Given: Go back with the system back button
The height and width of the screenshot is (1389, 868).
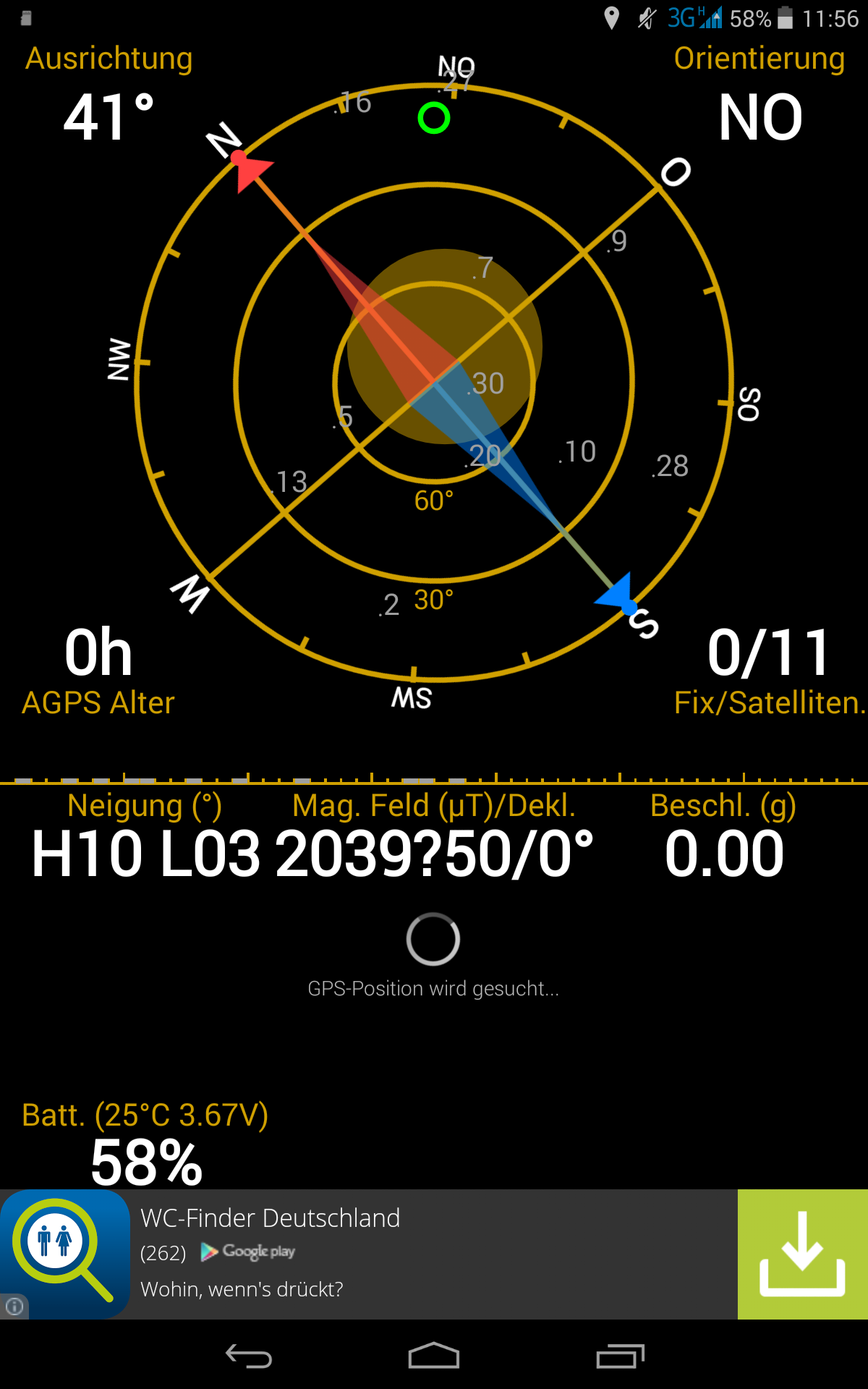Looking at the screenshot, I should [x=248, y=1356].
